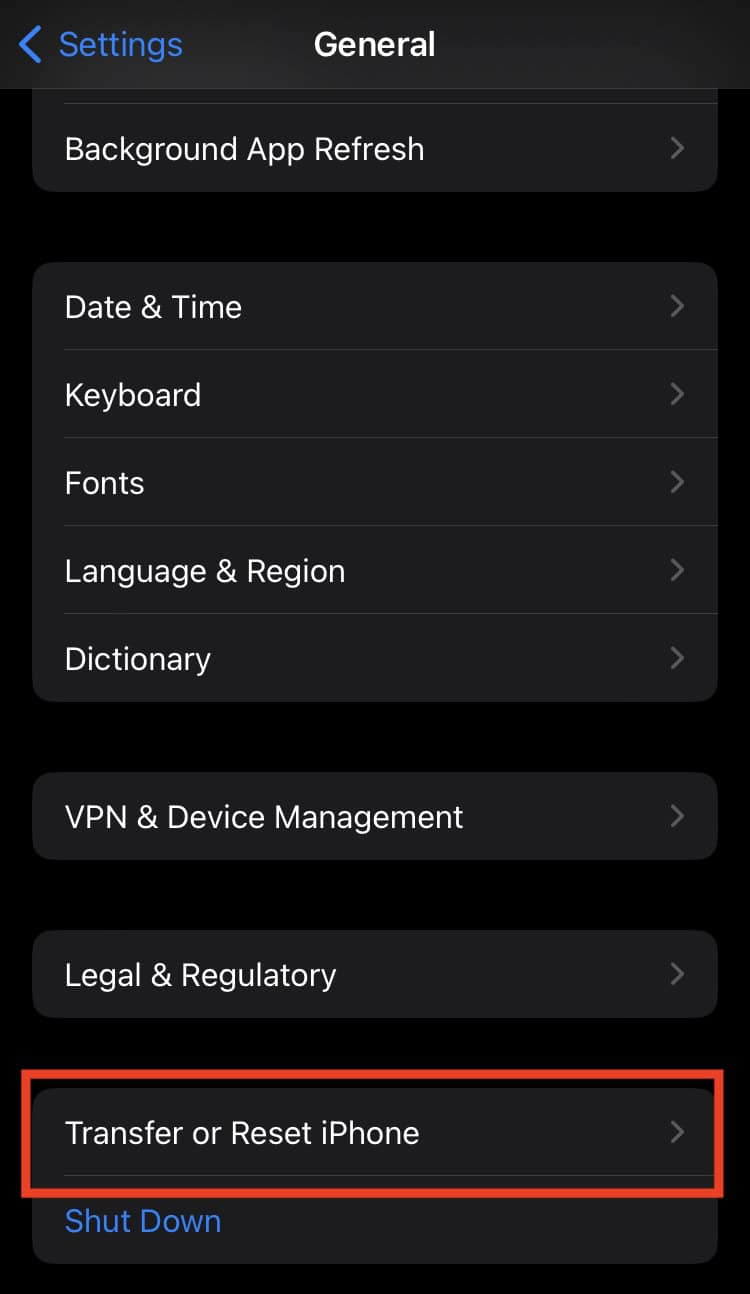This screenshot has height=1294, width=750.
Task: Tap the Legal & Regulatory arrow
Action: click(678, 974)
